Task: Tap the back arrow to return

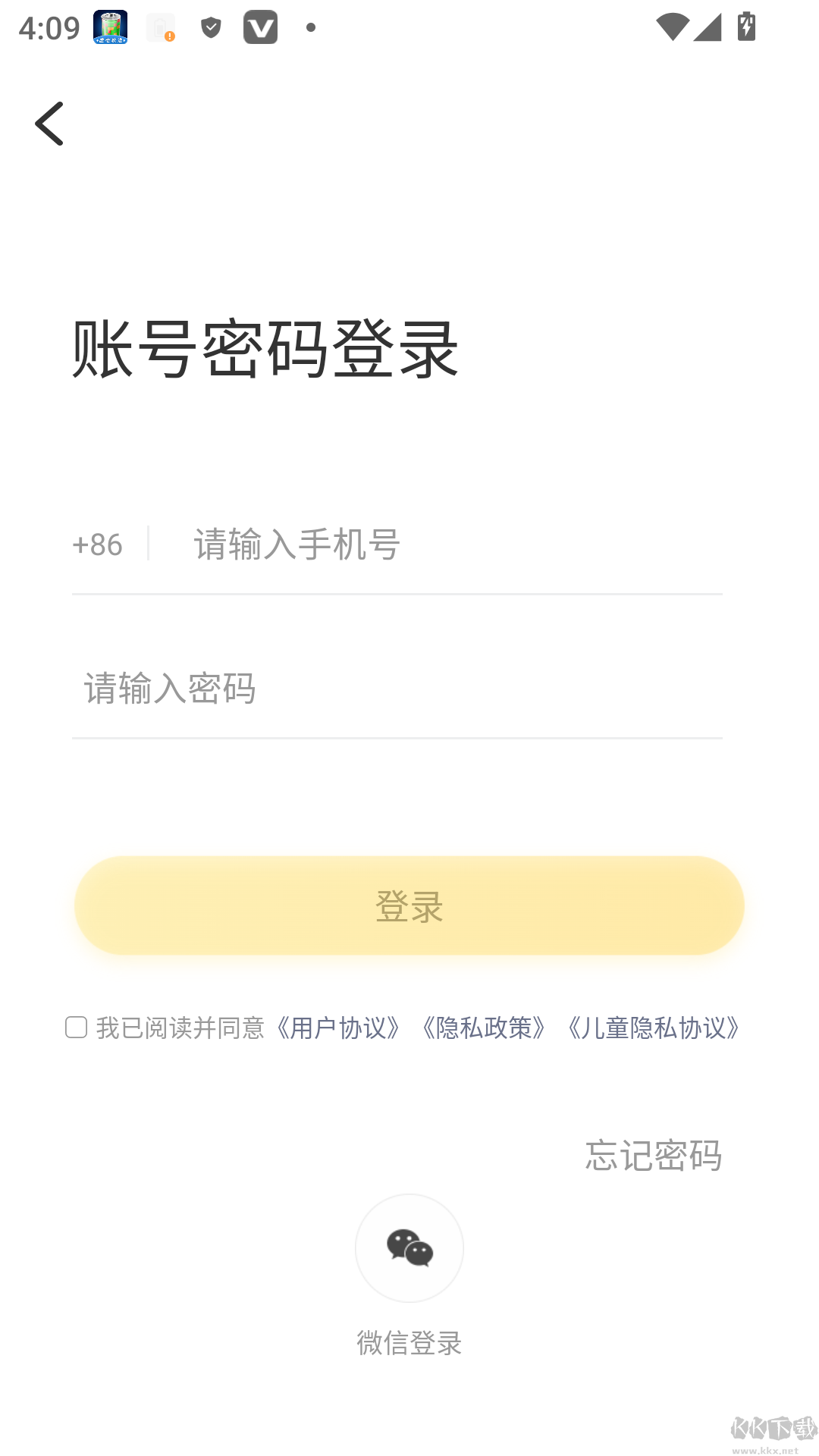Action: [x=50, y=123]
